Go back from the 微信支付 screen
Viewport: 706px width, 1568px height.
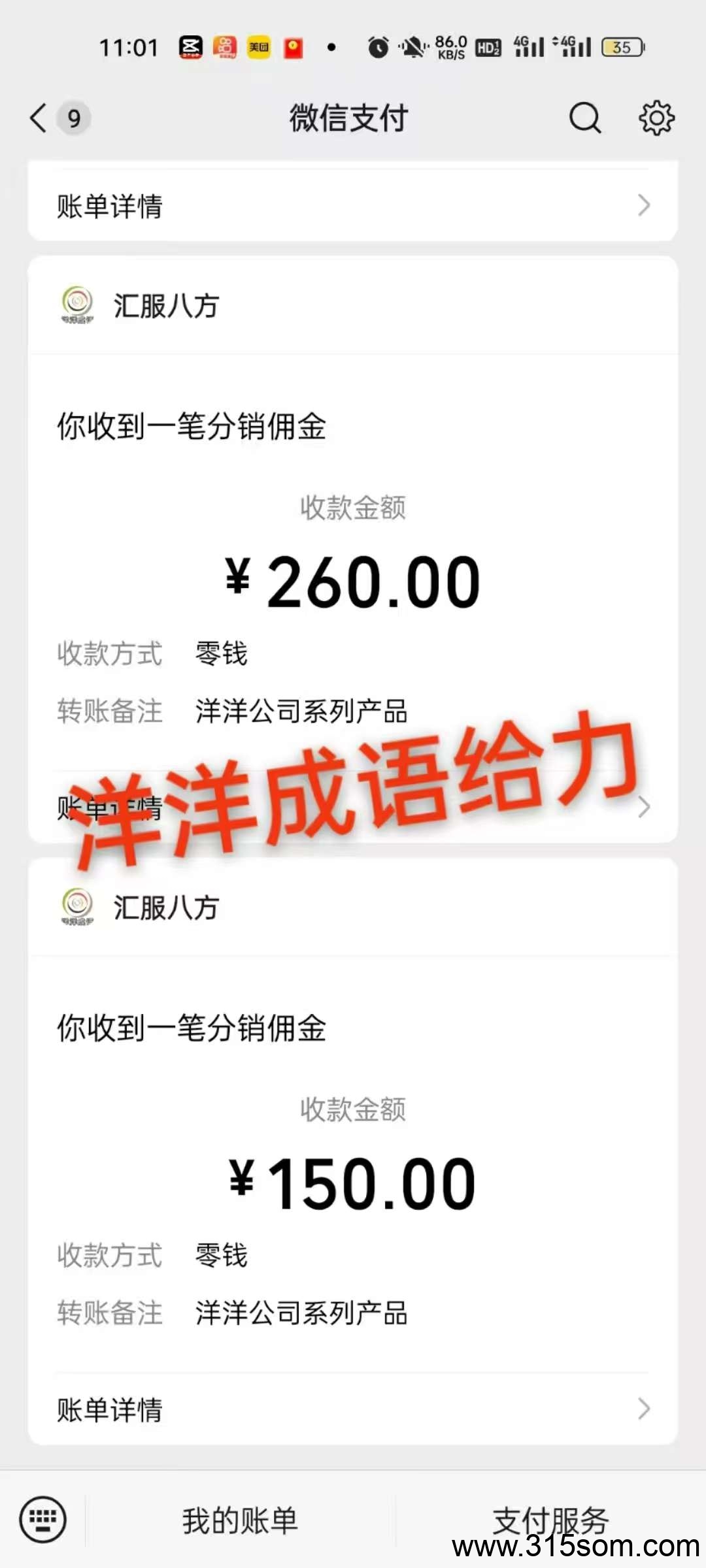[39, 118]
